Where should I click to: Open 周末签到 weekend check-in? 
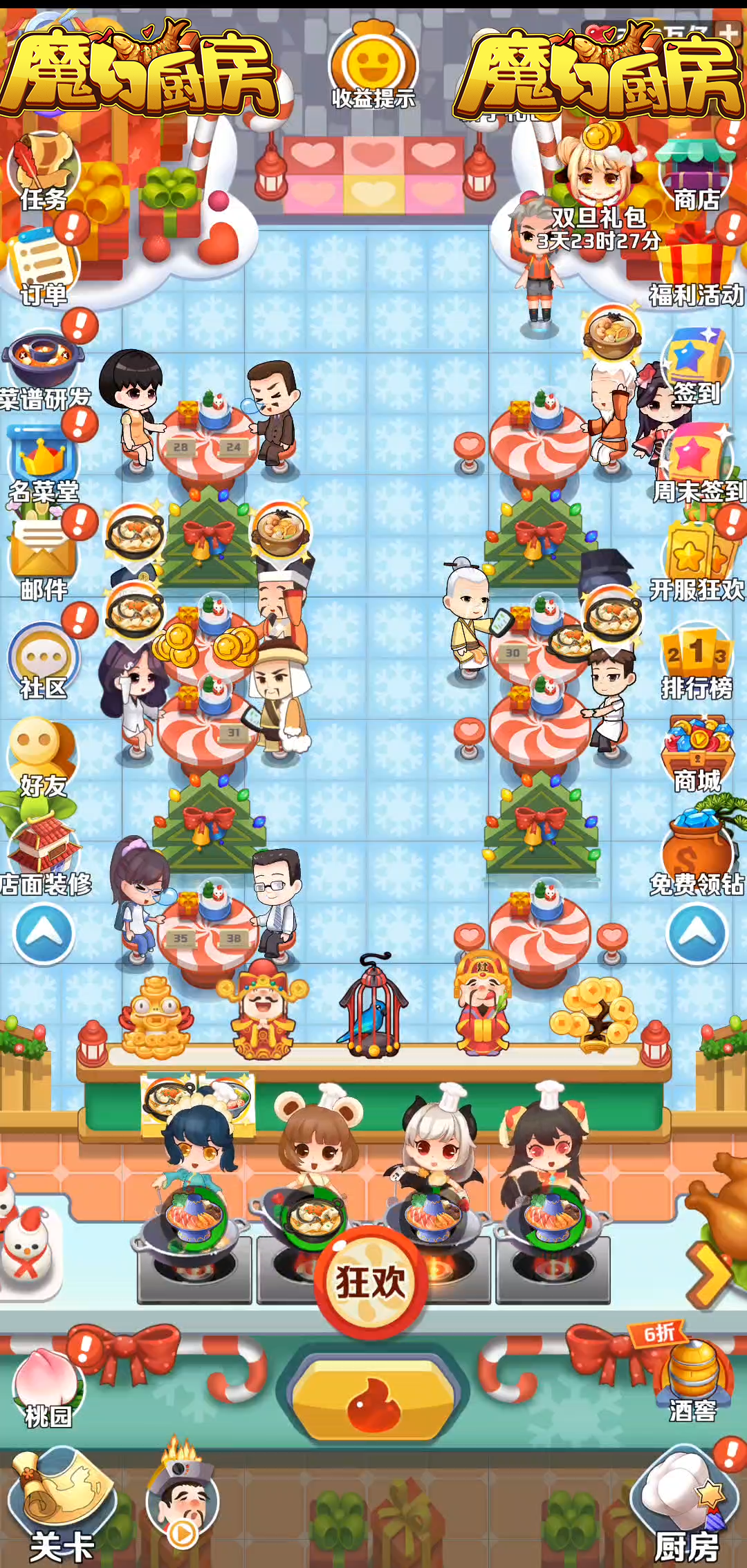click(697, 463)
